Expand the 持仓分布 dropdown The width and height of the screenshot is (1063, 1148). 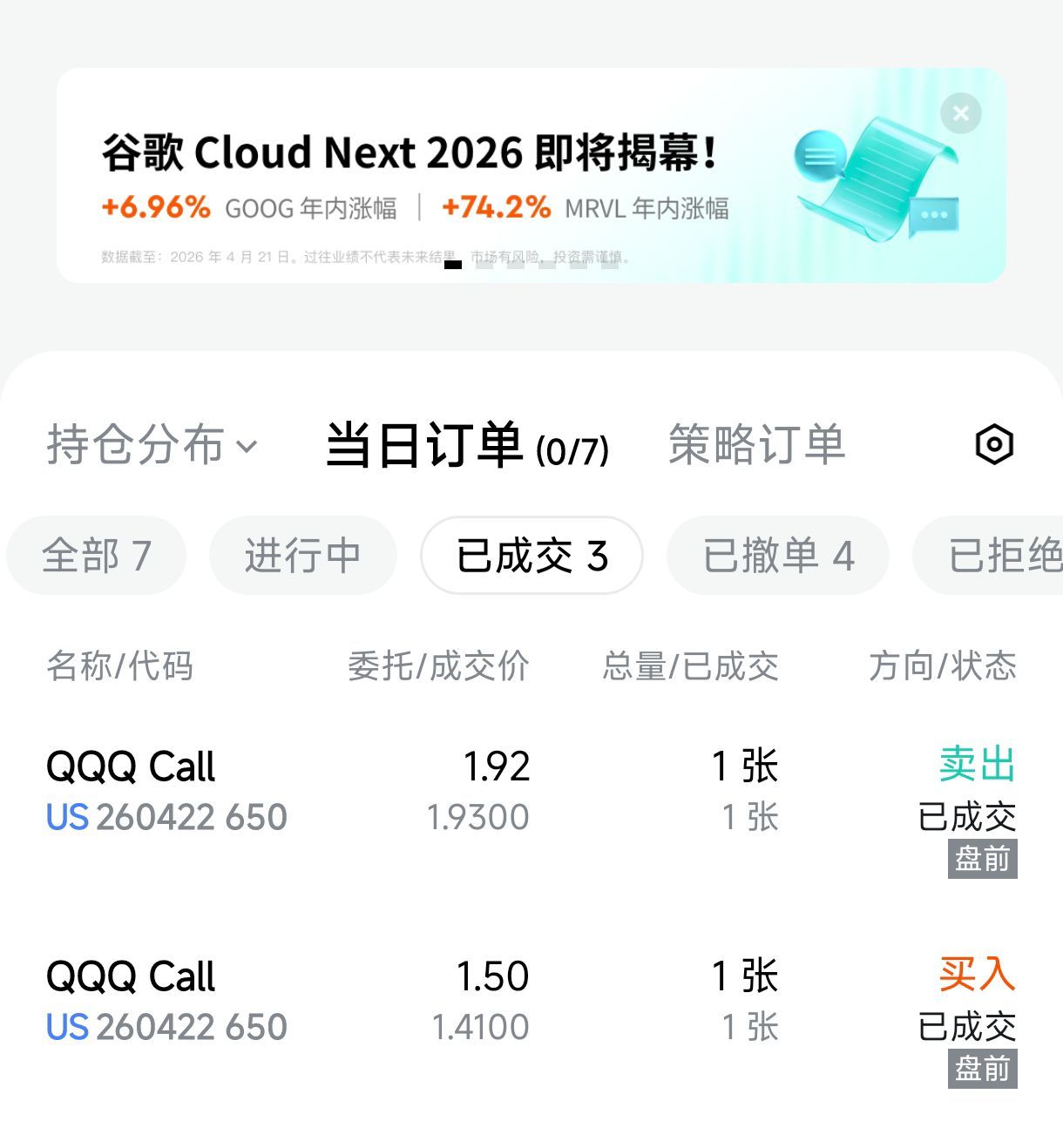[x=152, y=445]
